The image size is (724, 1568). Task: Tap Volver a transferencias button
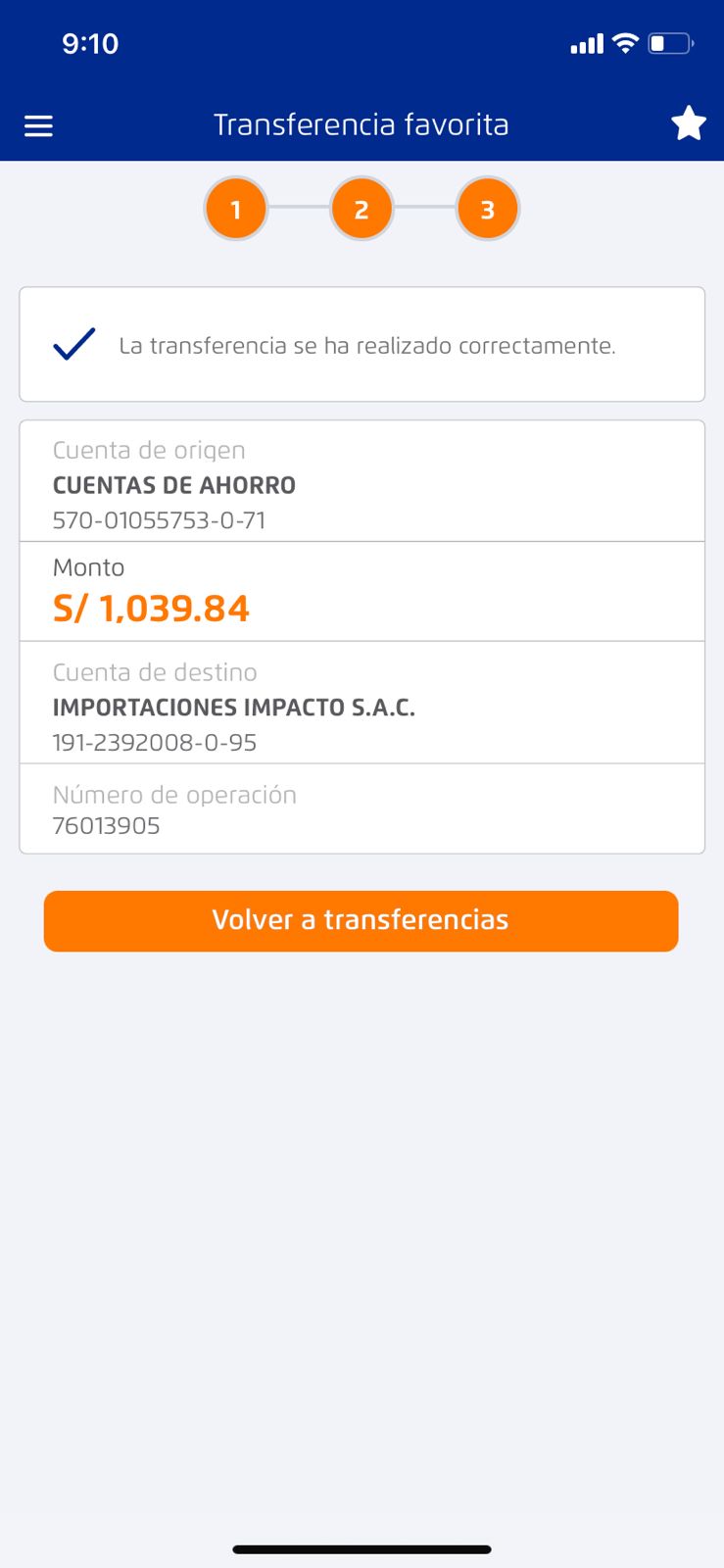361,920
